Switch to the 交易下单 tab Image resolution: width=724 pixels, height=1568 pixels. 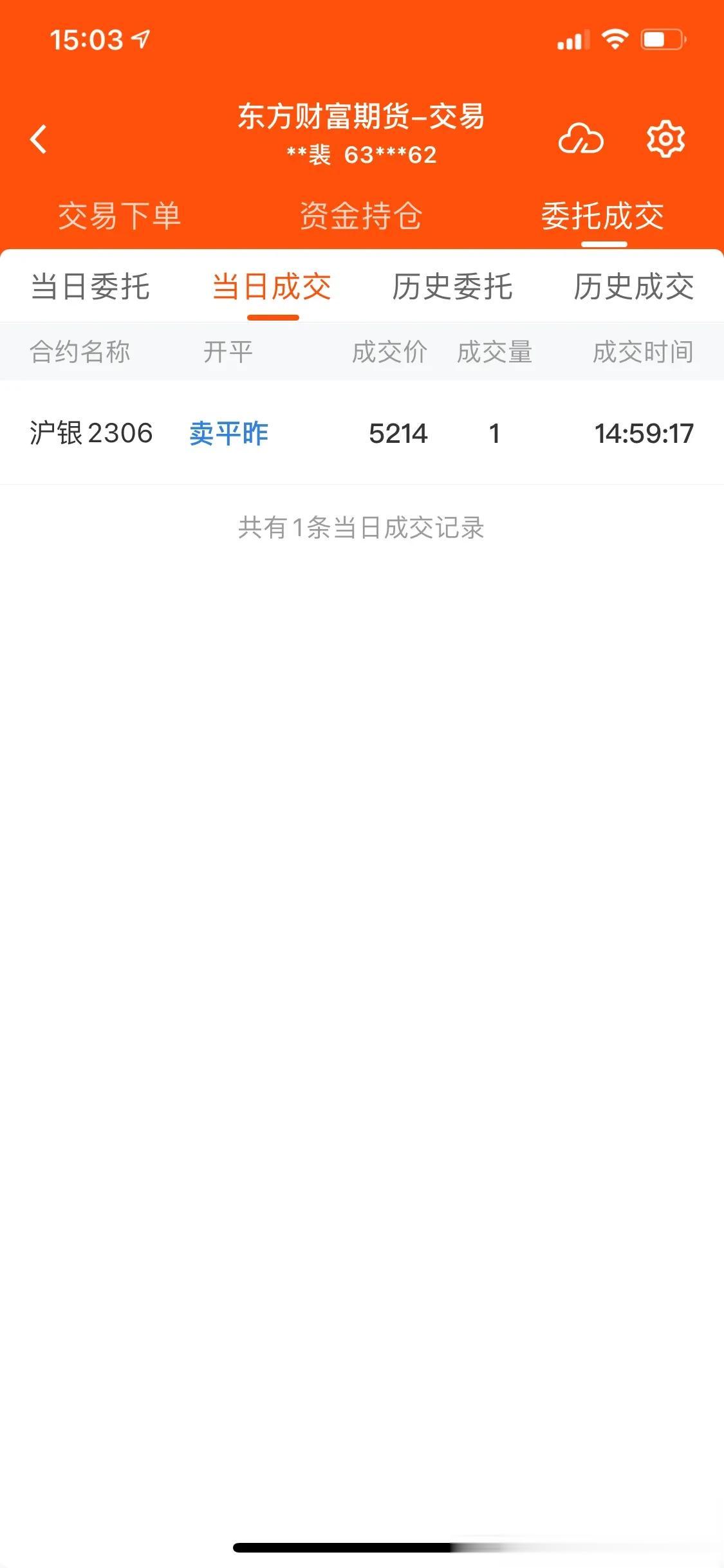[x=120, y=216]
